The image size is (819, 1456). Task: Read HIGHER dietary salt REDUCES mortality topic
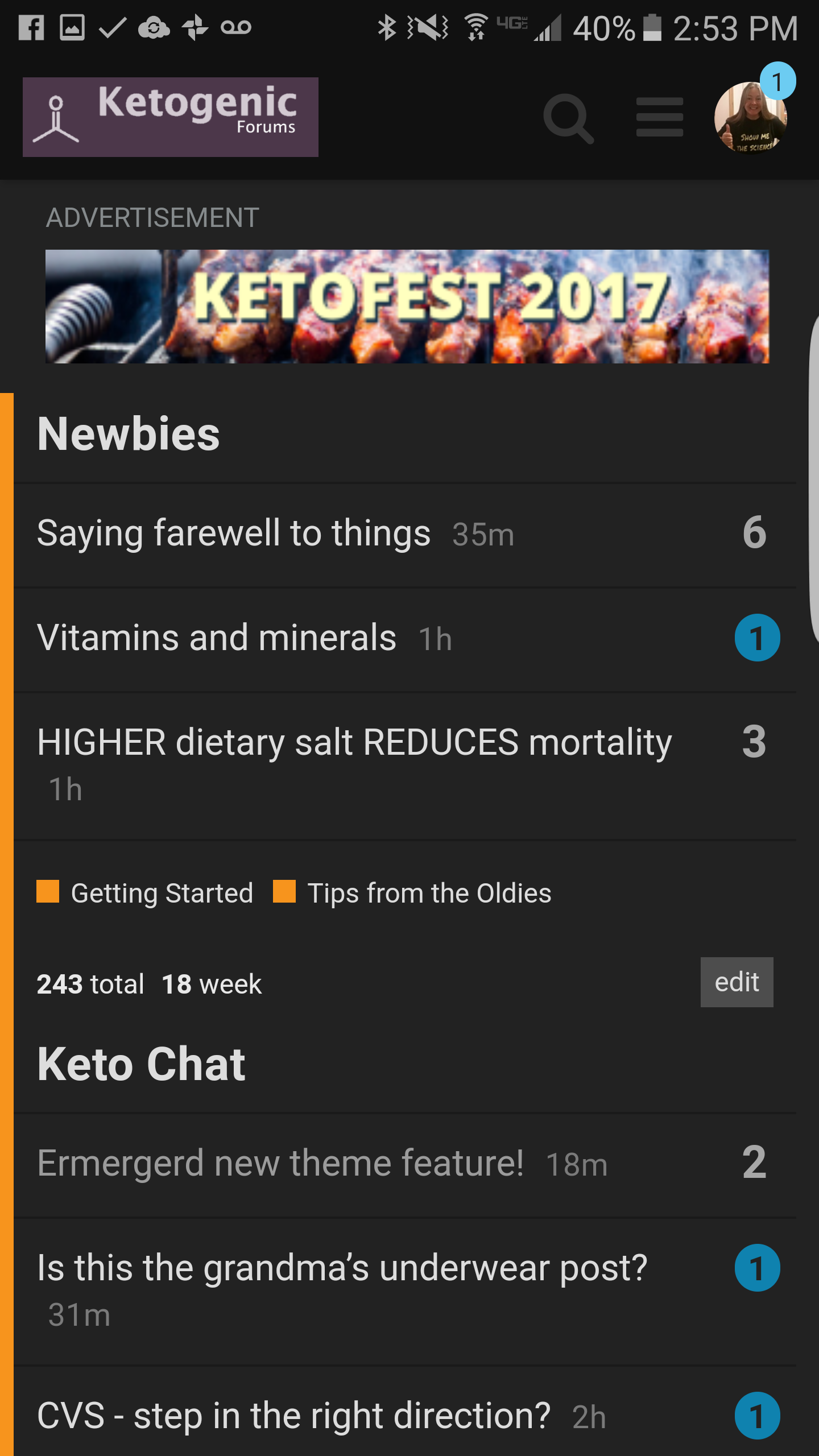(354, 742)
